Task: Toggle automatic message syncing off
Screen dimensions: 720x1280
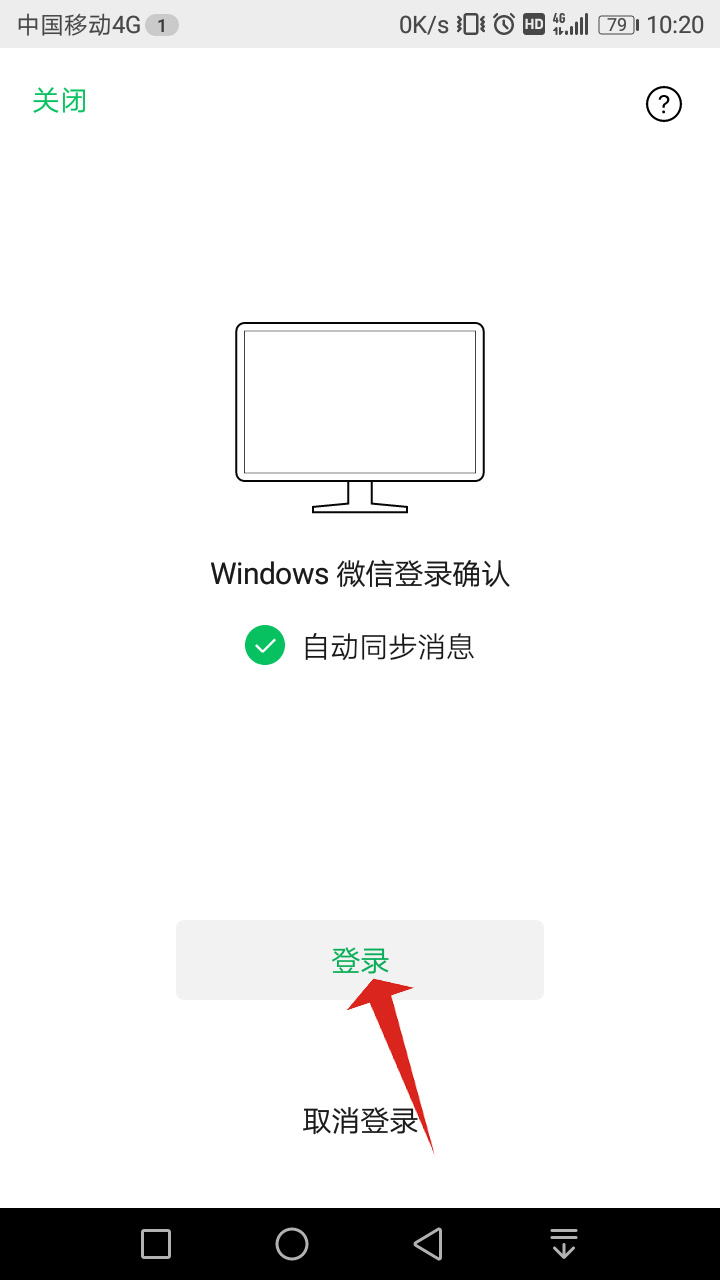Action: (264, 646)
